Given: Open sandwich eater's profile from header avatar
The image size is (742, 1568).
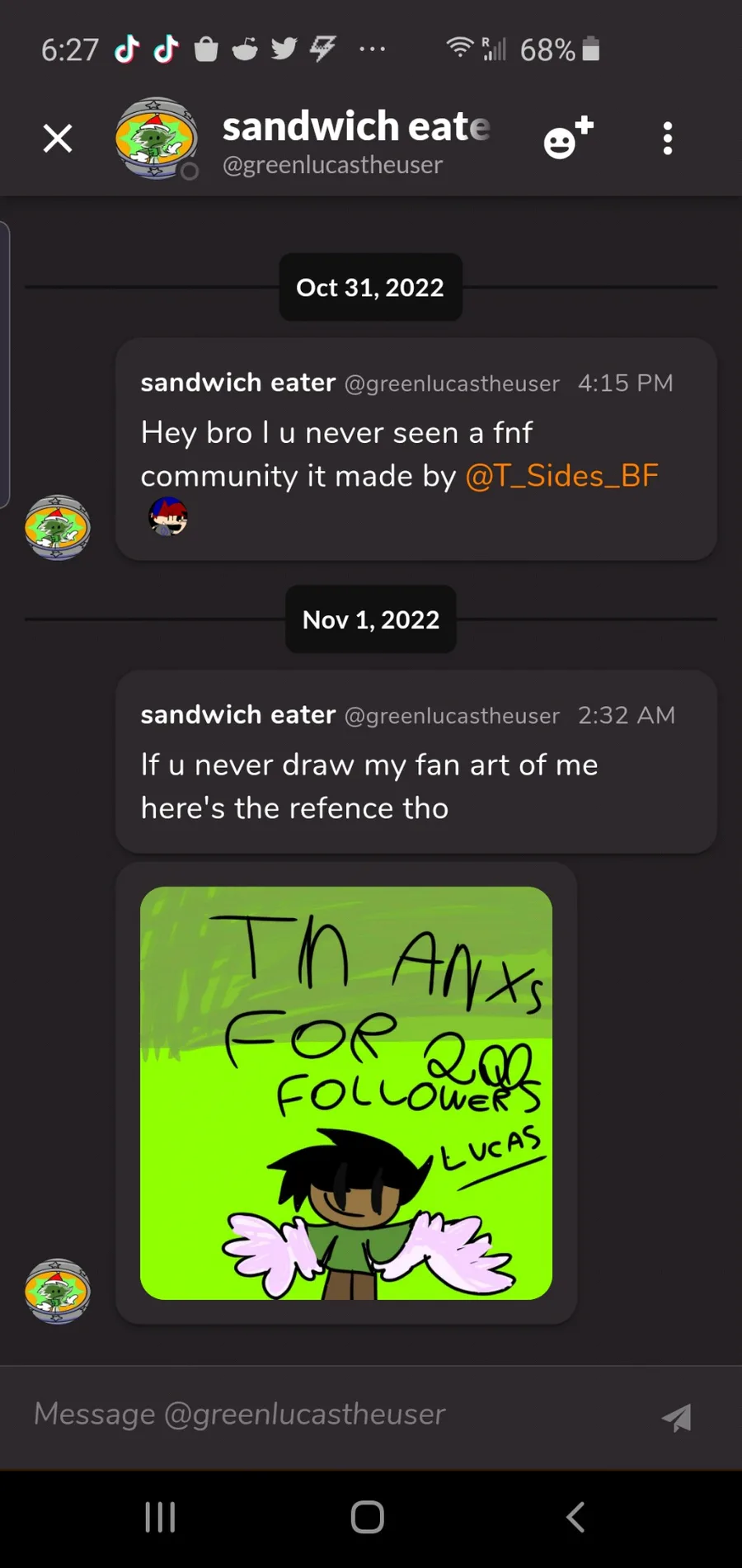Looking at the screenshot, I should coord(156,138).
